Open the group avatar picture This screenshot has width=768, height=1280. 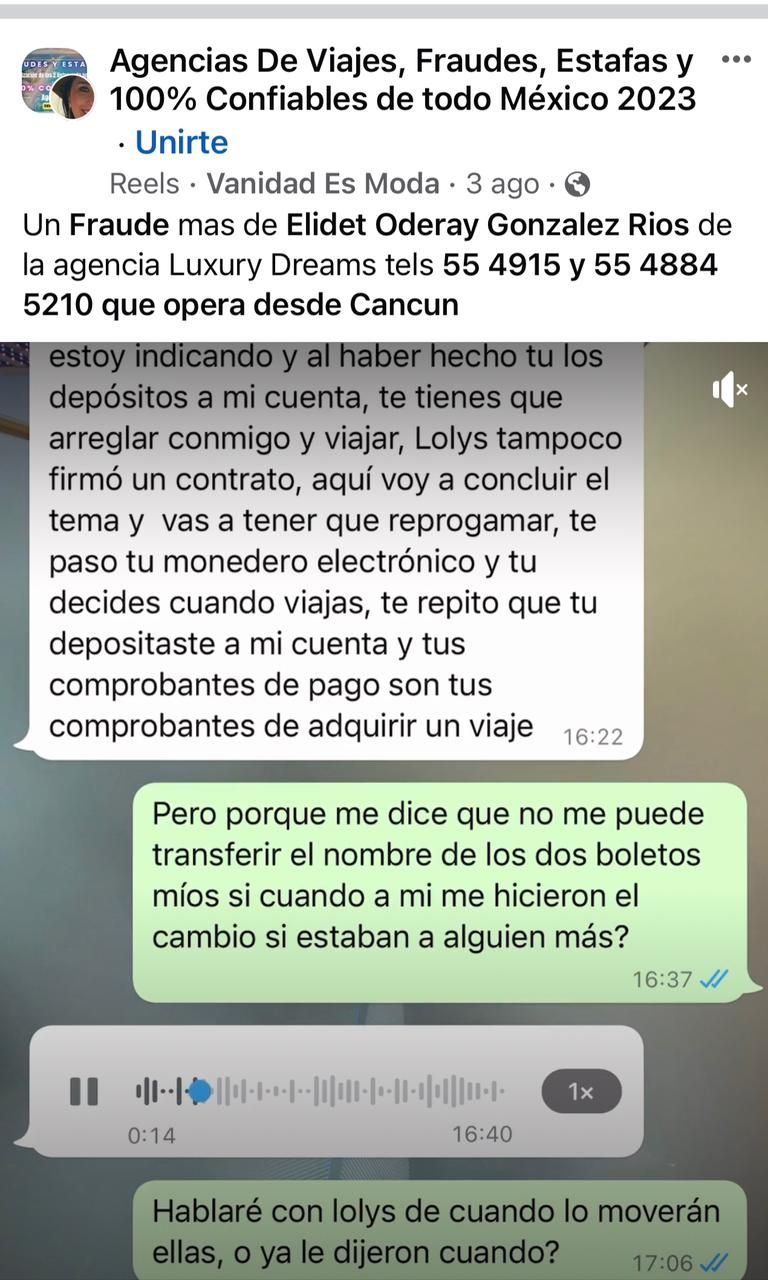56,82
